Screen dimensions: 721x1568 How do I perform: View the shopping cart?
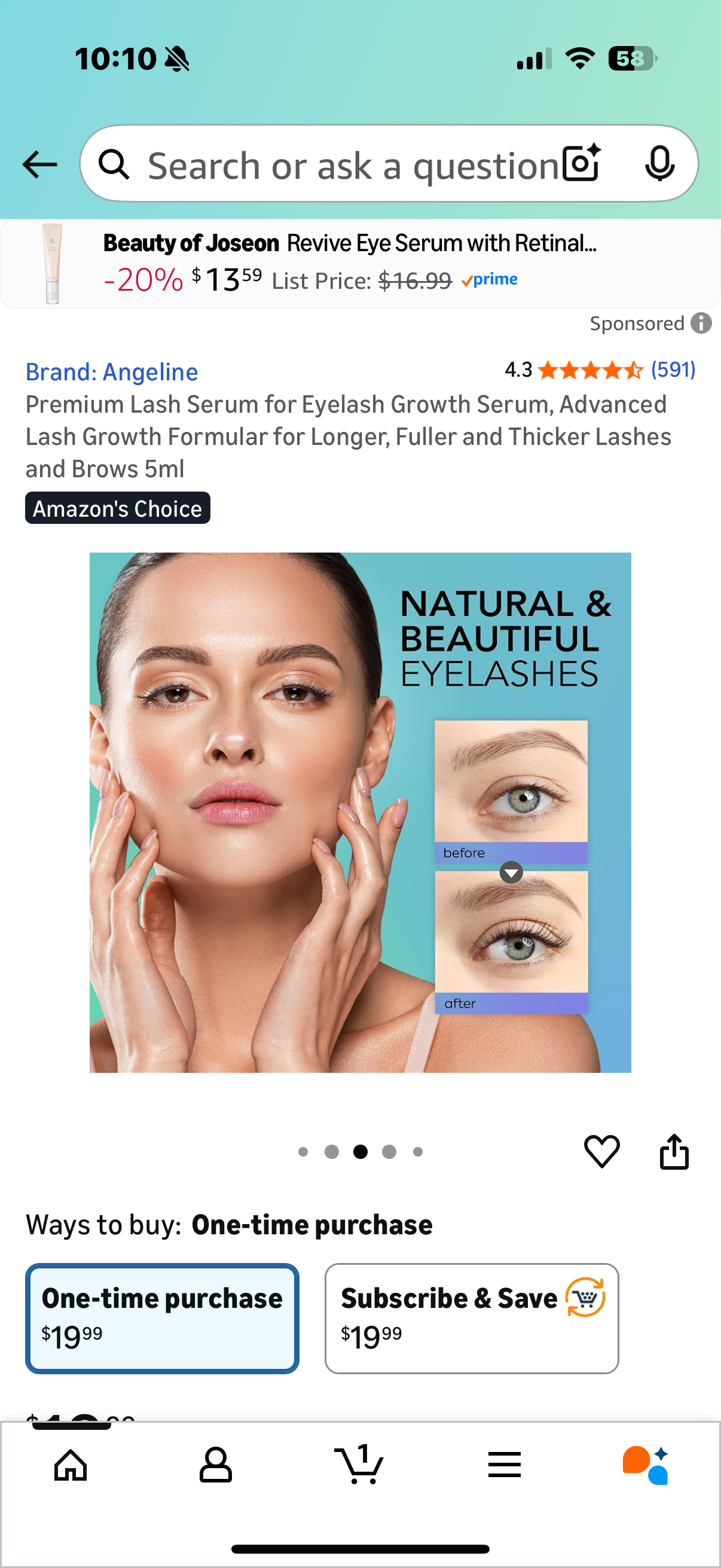(x=359, y=1464)
